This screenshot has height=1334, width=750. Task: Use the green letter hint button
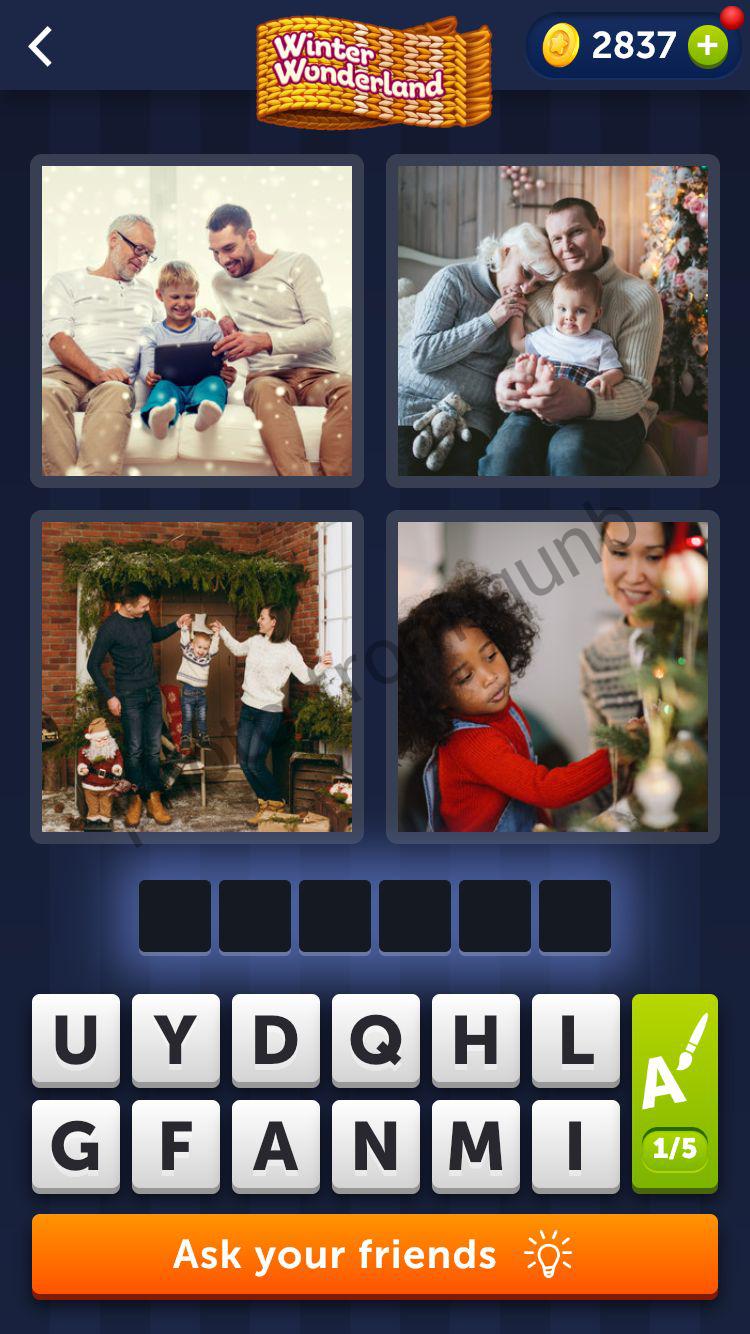tap(675, 1092)
